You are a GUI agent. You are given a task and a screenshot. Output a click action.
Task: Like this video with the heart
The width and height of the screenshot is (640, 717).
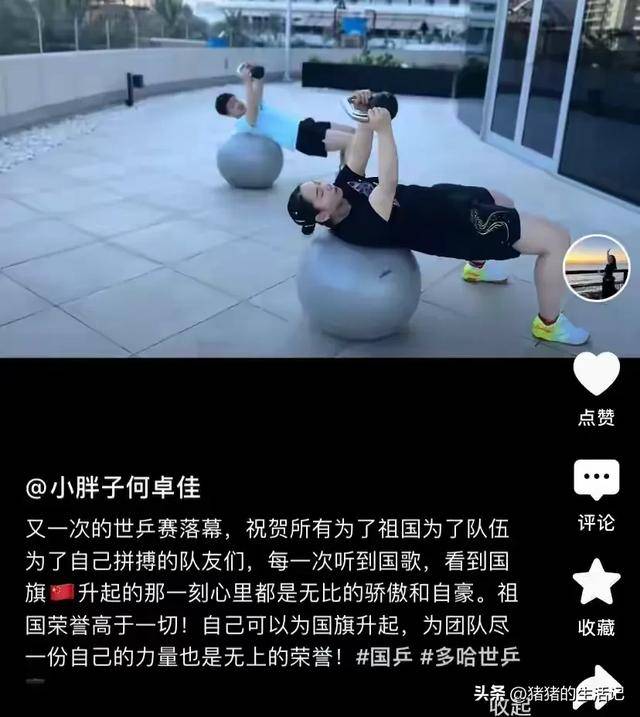597,374
